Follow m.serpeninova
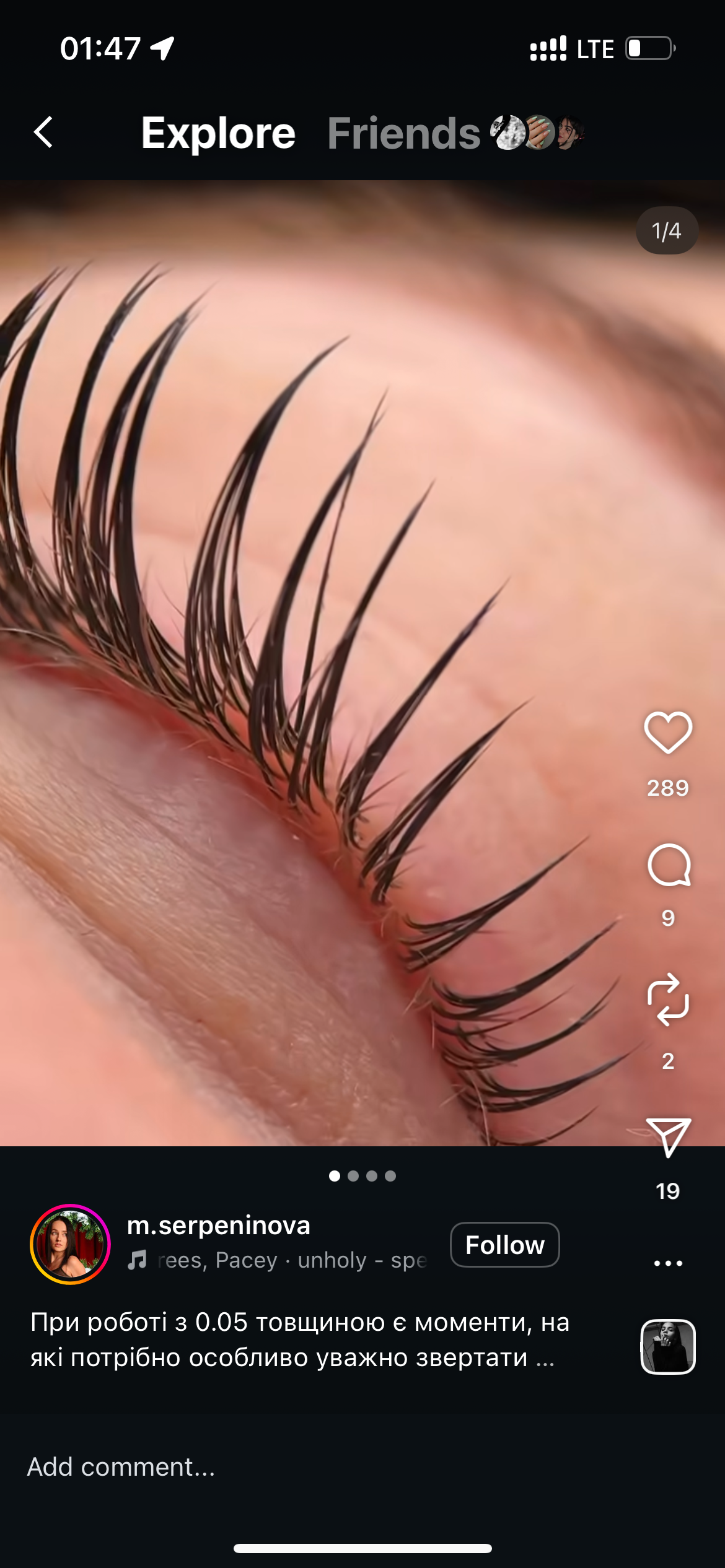Screen dimensions: 725x1568 click(504, 1245)
